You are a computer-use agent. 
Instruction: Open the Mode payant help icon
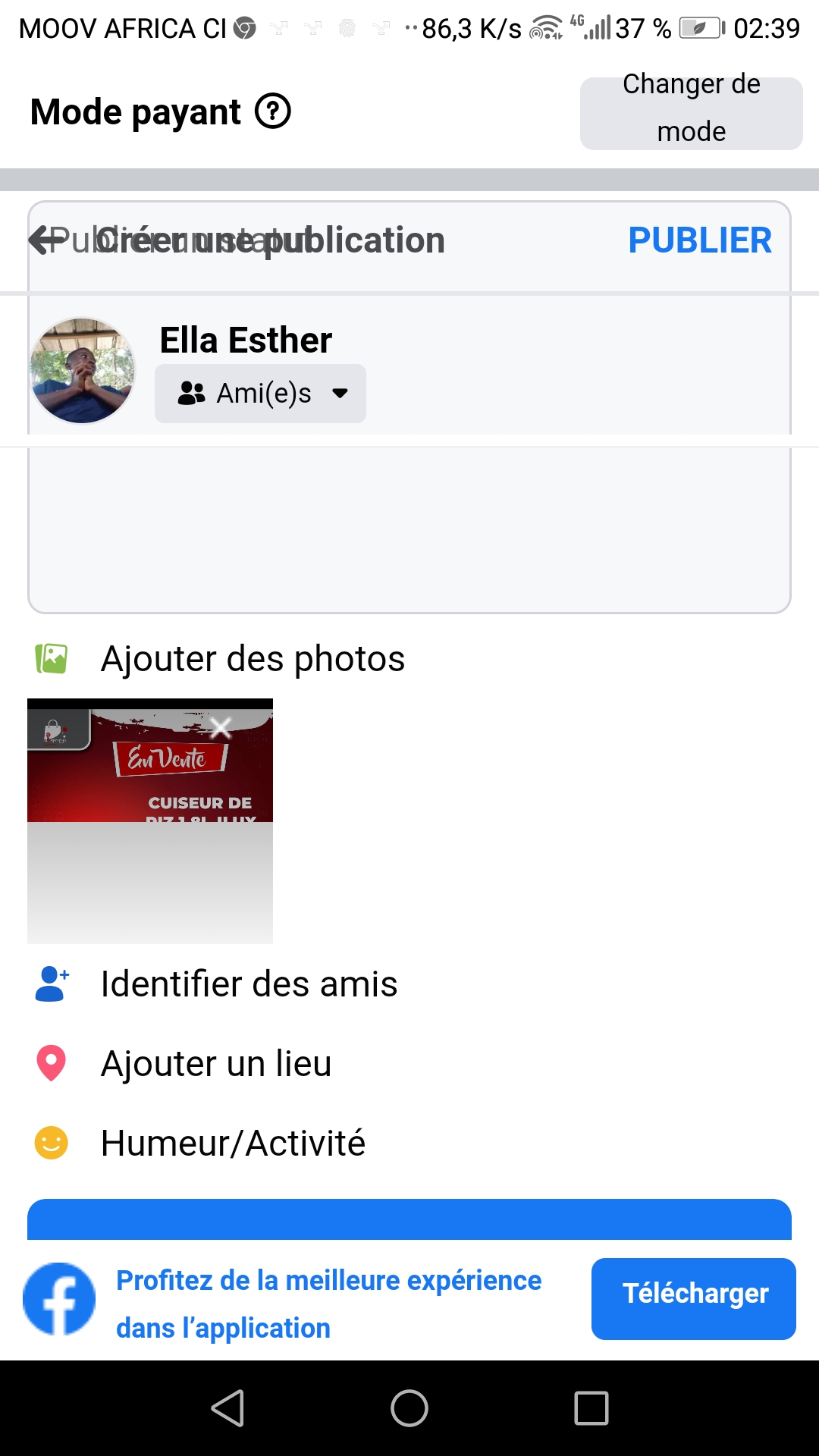273,112
